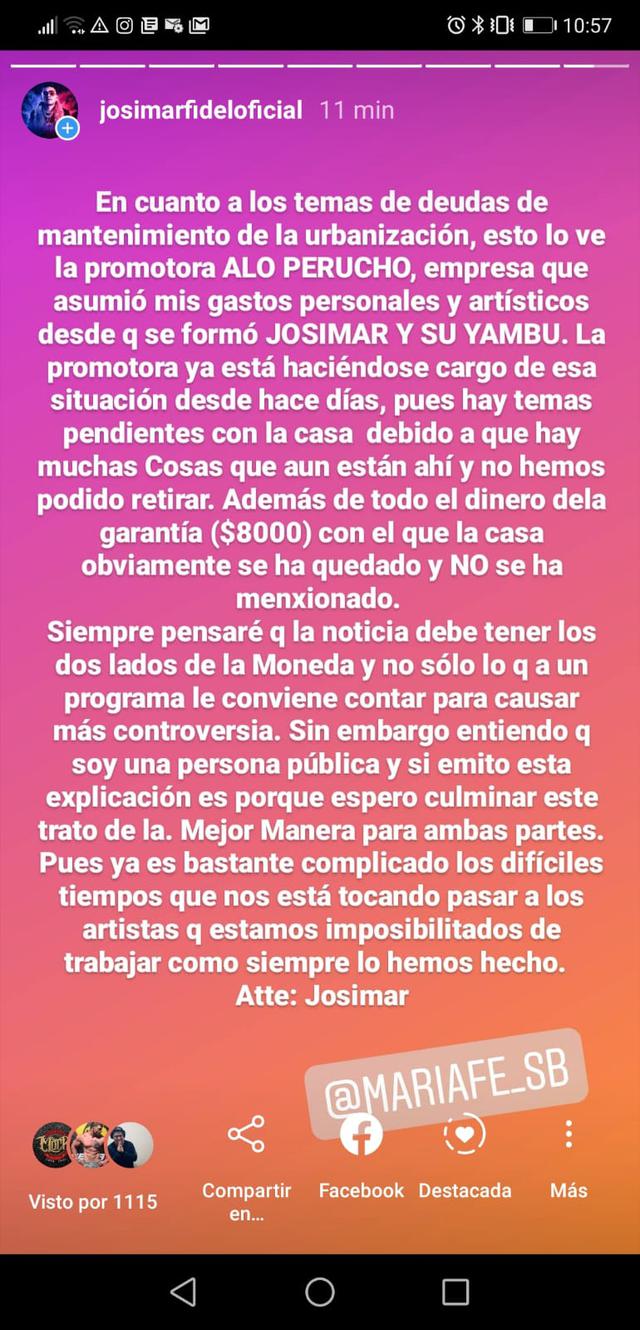Tap the josimarfideloficial username
Viewport: 640px width, 1330px height.
pyautogui.click(x=201, y=110)
